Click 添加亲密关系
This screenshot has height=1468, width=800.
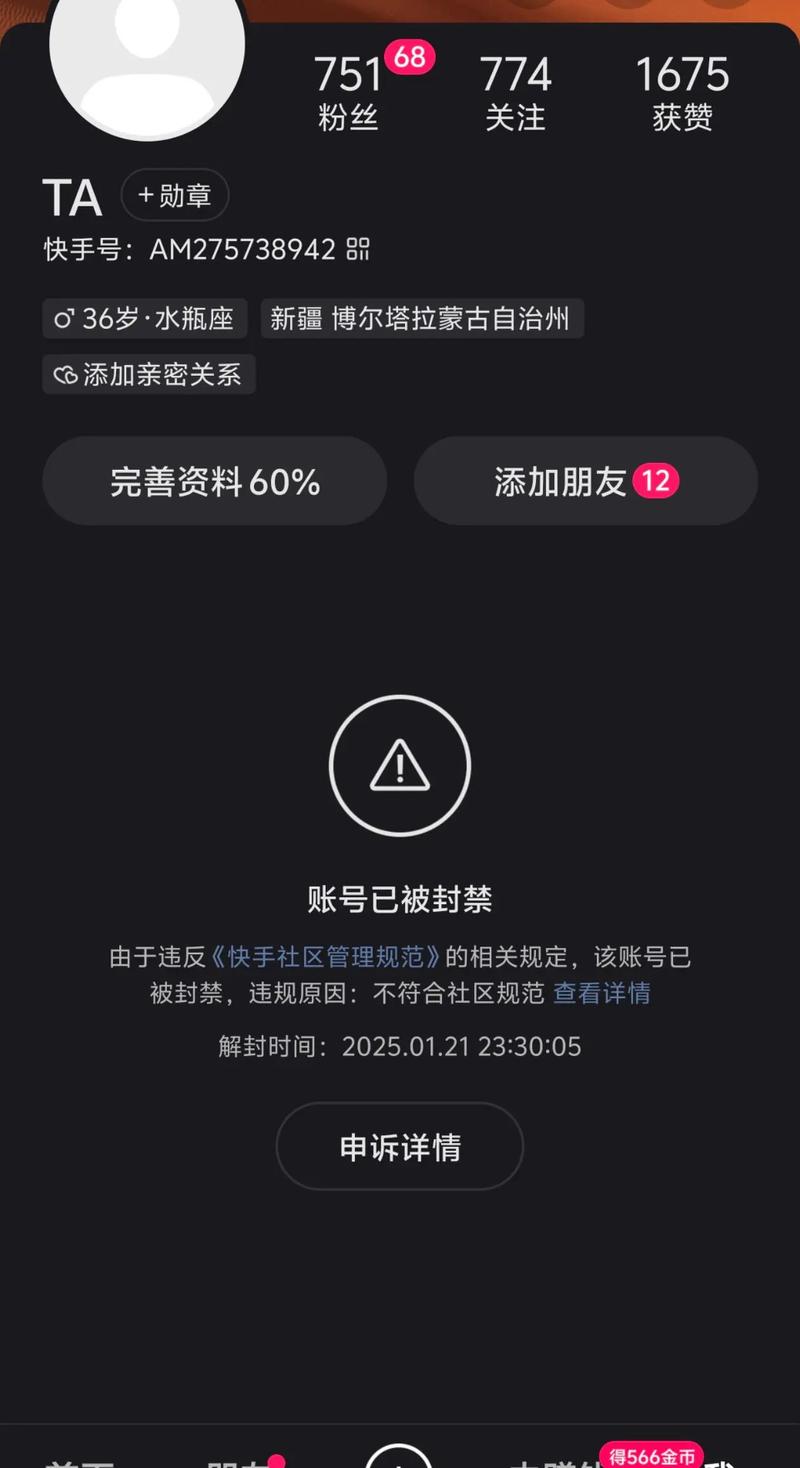coord(148,375)
